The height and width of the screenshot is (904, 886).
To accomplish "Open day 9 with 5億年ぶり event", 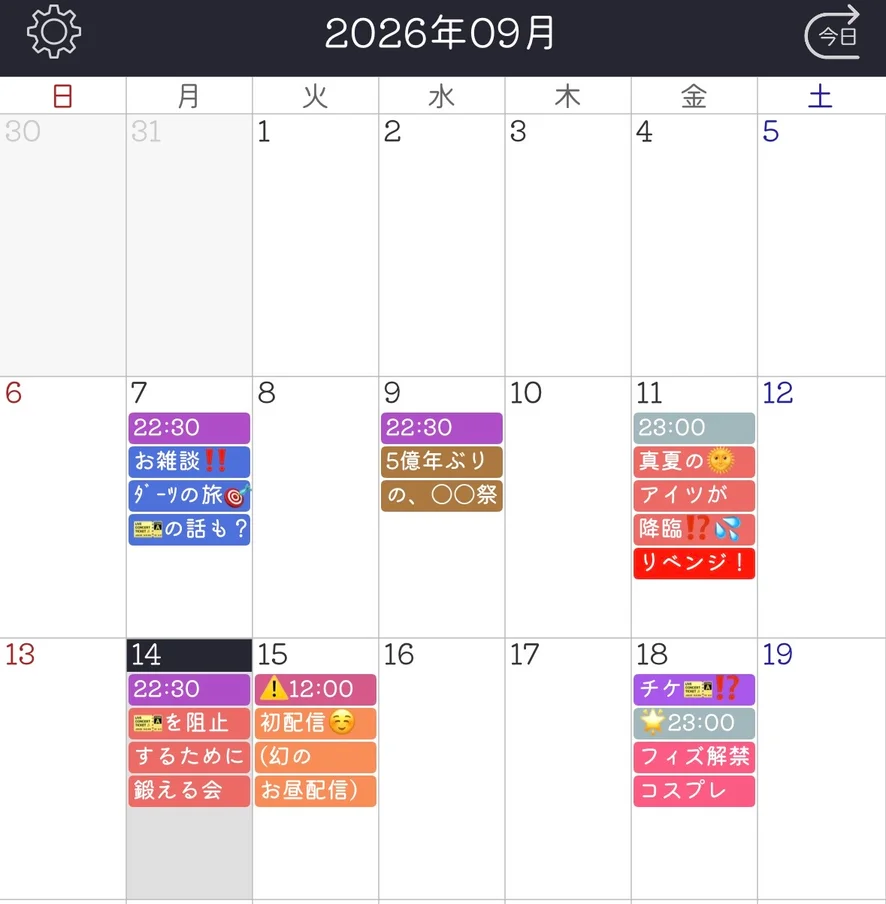I will 442,507.
